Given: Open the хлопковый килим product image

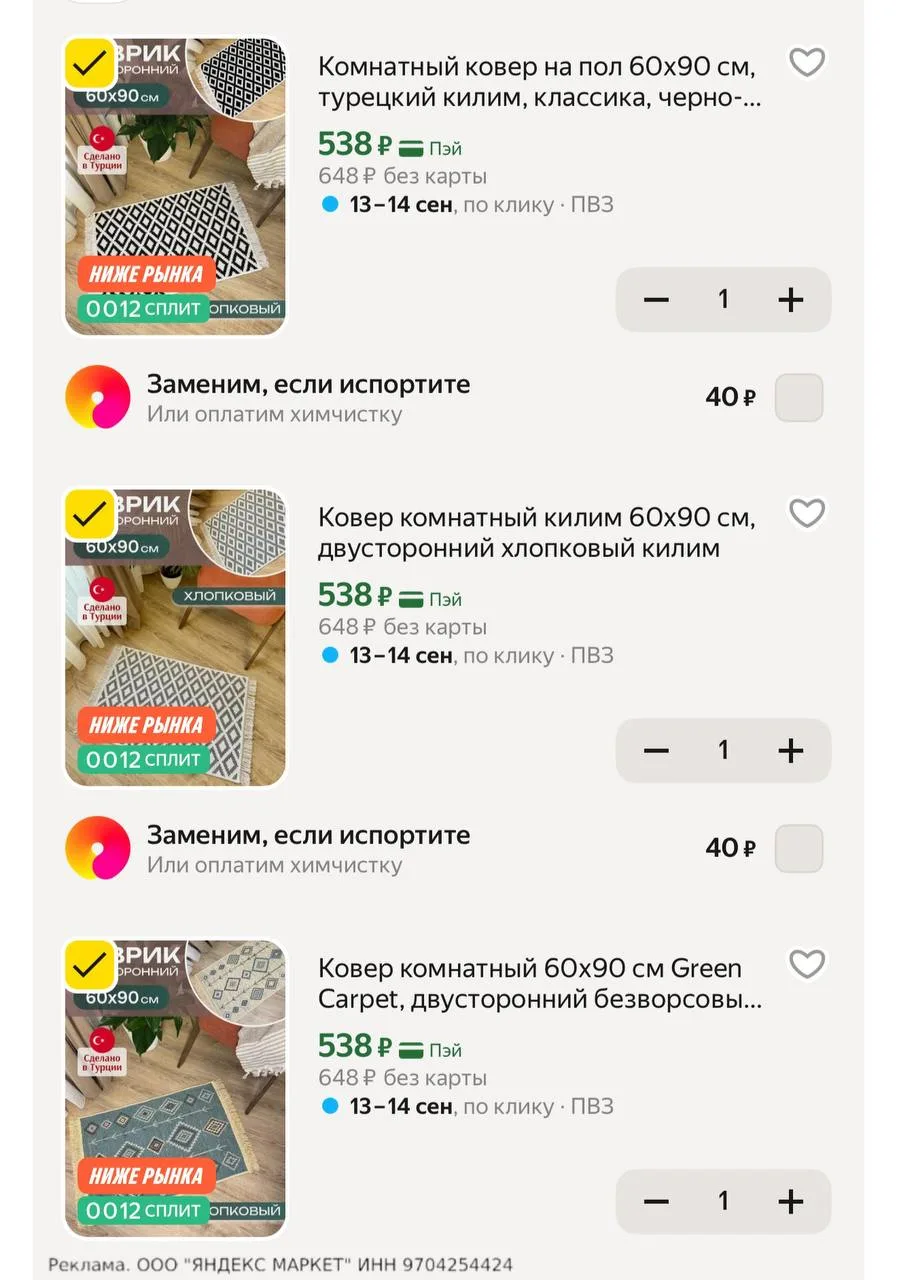Looking at the screenshot, I should 176,638.
